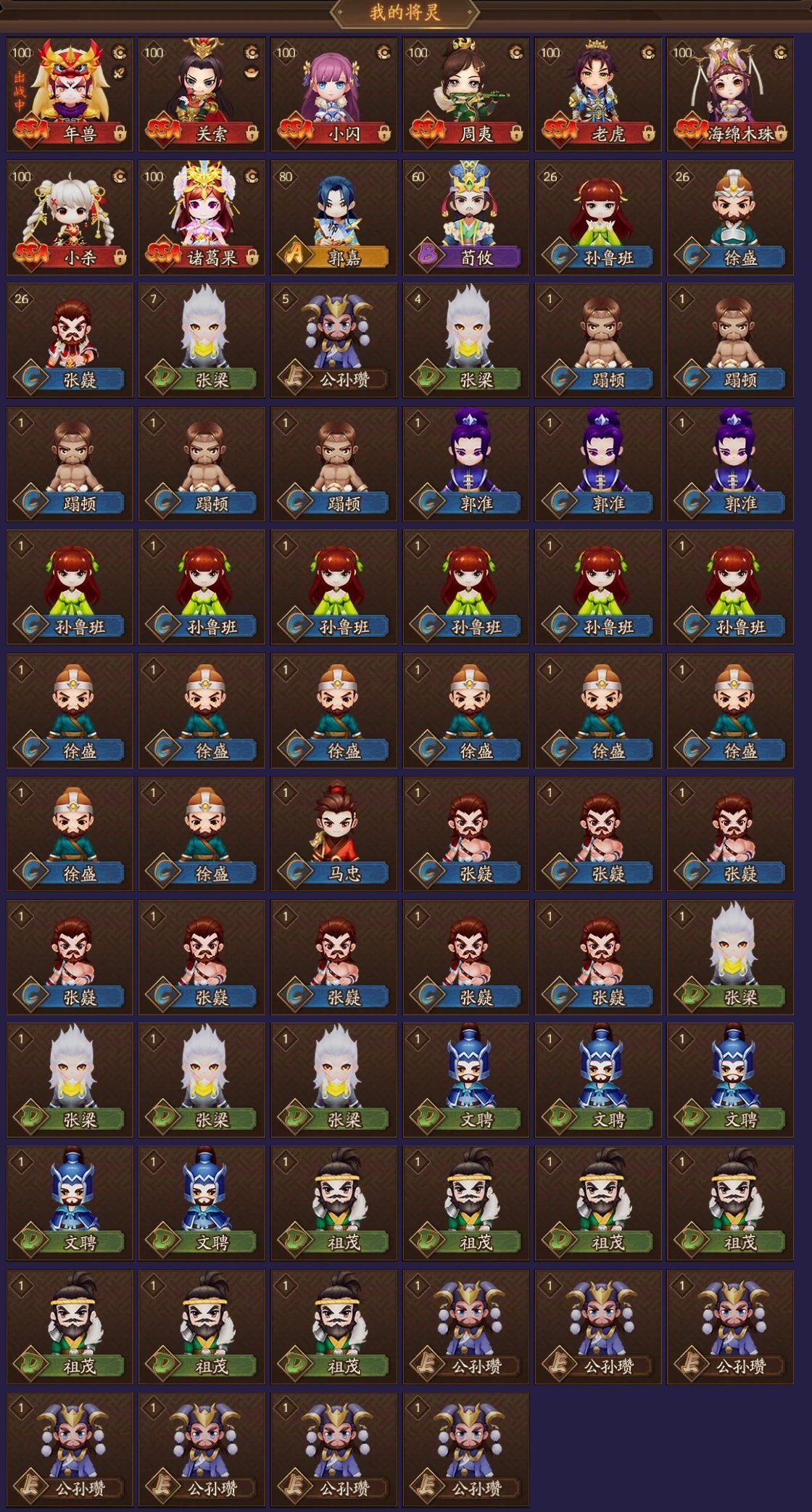
Task: Open the level 5 公孙瓒 card
Action: [x=334, y=341]
